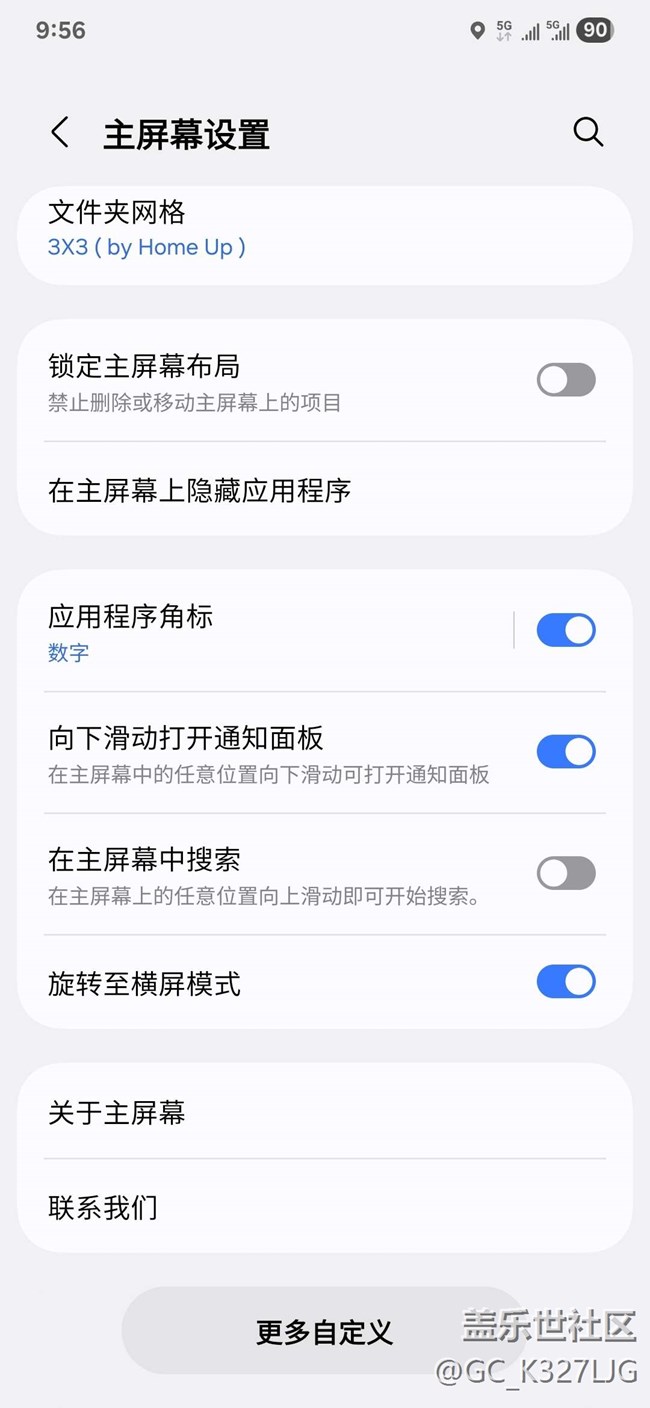Open 联系我们
This screenshot has width=650, height=1408.
point(300,1207)
